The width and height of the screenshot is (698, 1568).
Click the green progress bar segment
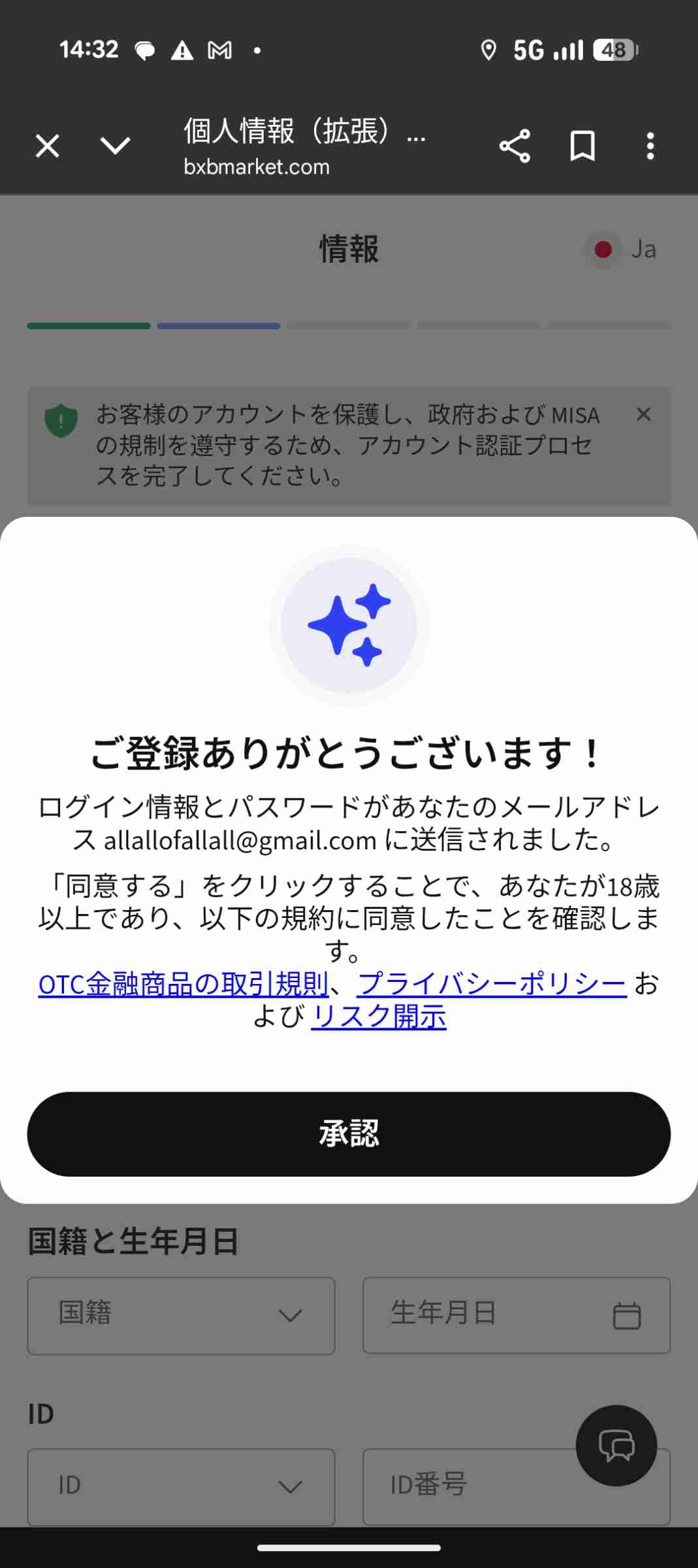(x=88, y=325)
